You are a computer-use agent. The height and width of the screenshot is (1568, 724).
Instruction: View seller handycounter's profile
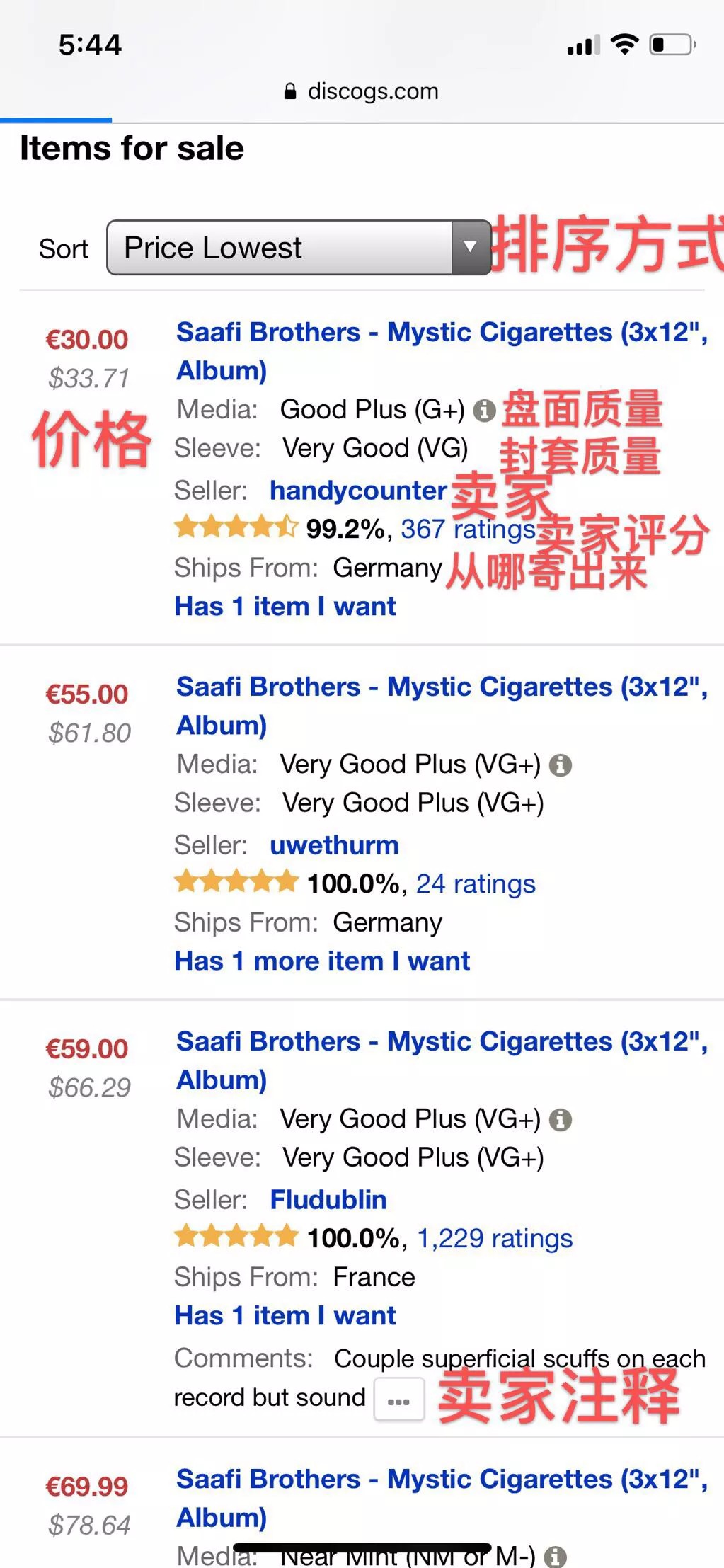click(x=358, y=491)
